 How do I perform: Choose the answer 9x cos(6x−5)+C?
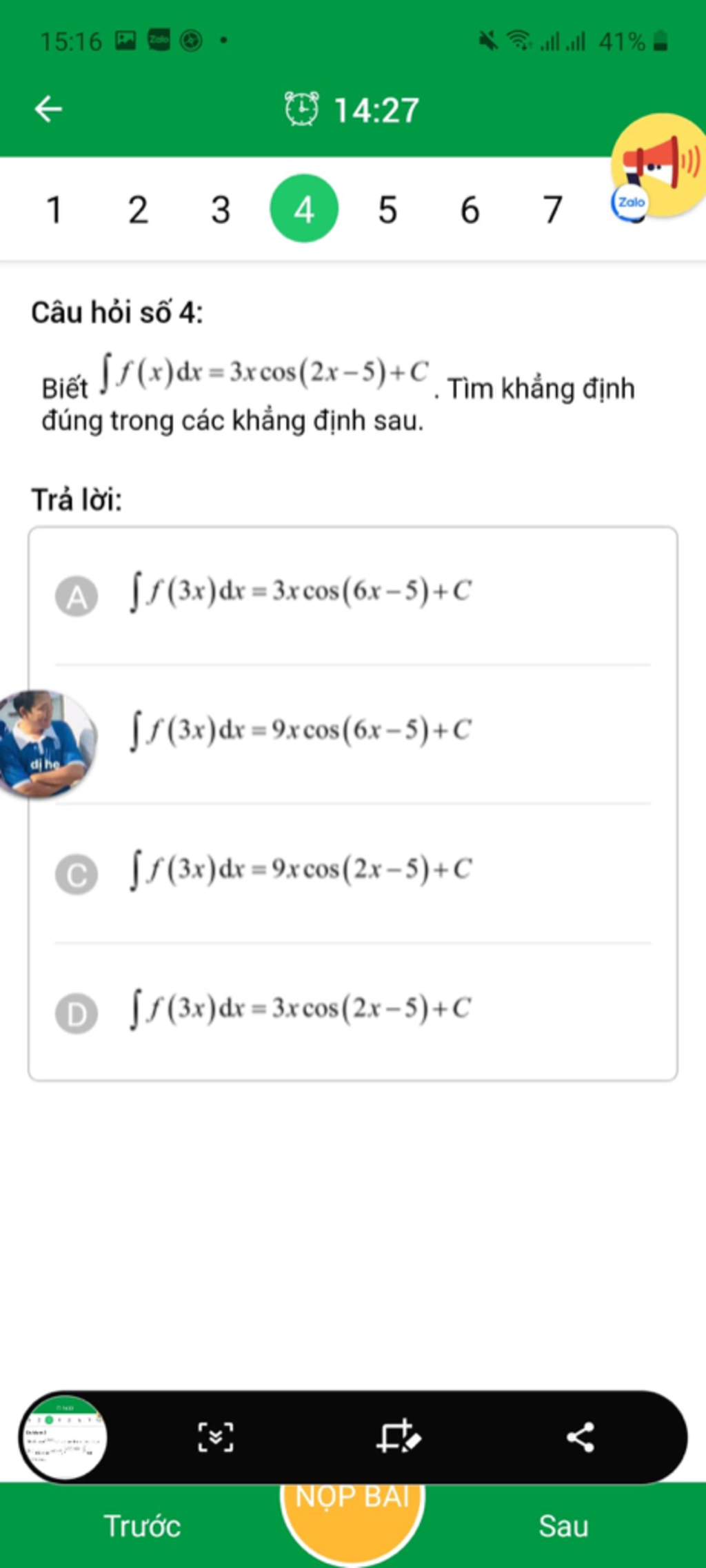(x=301, y=730)
